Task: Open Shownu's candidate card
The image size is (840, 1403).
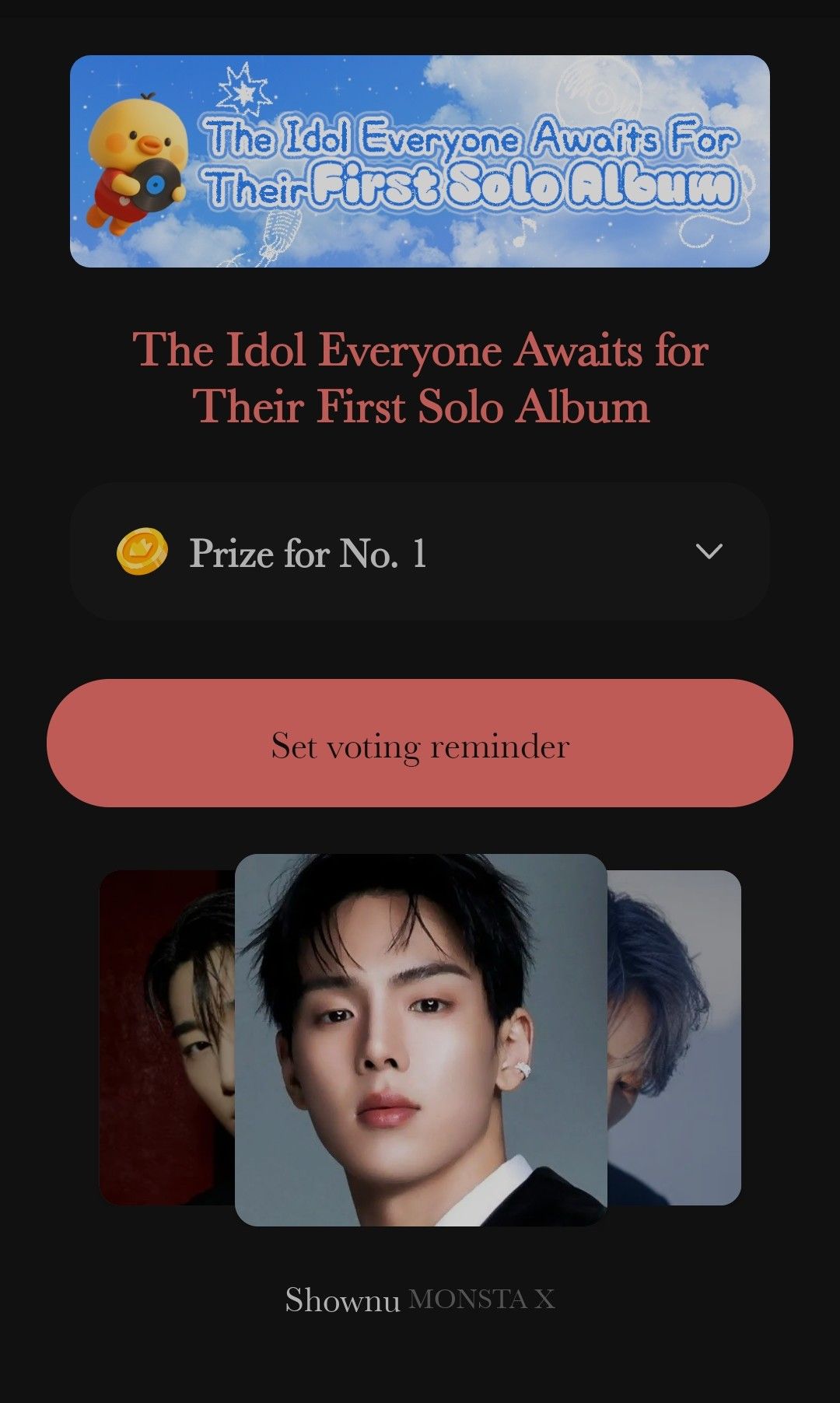Action: point(421,1040)
